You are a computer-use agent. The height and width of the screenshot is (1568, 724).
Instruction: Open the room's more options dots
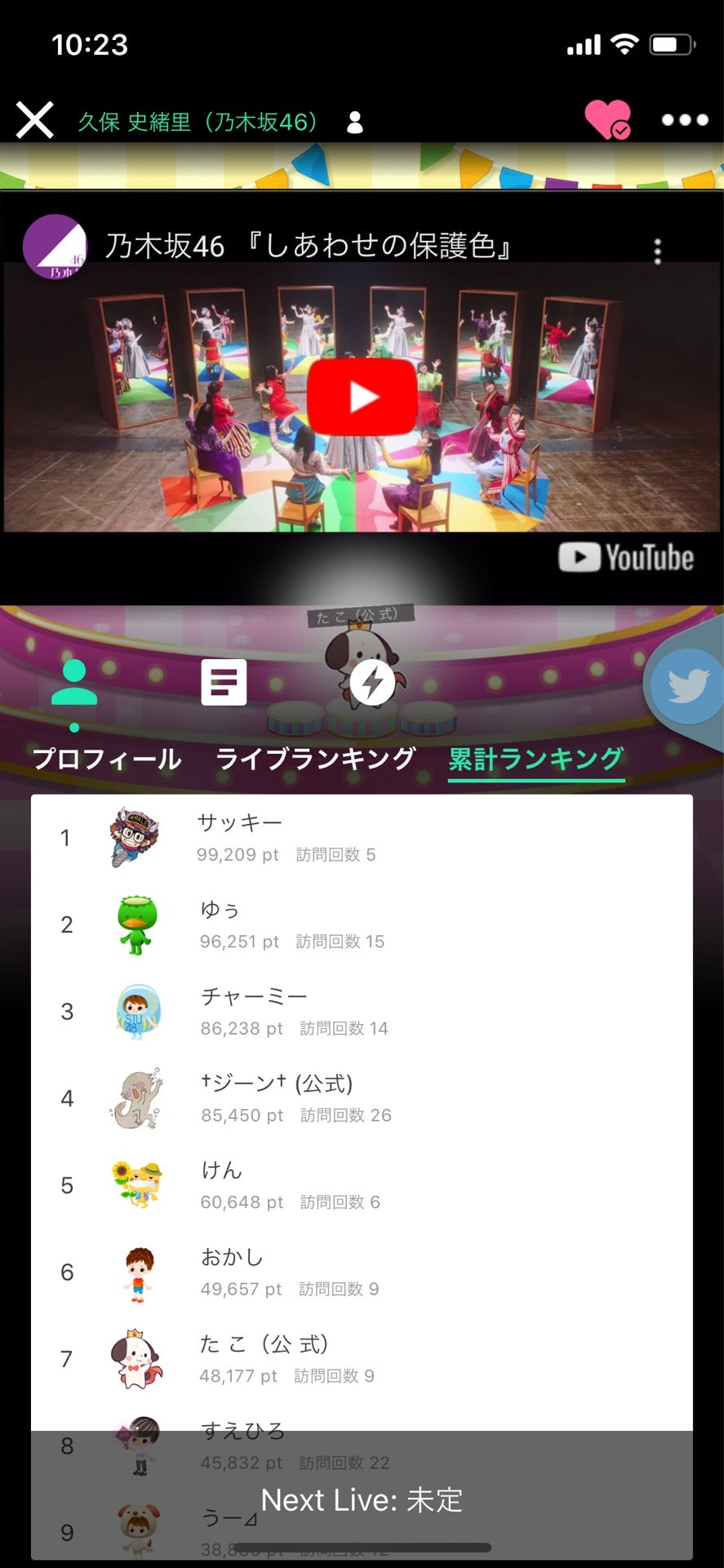pyautogui.click(x=684, y=120)
